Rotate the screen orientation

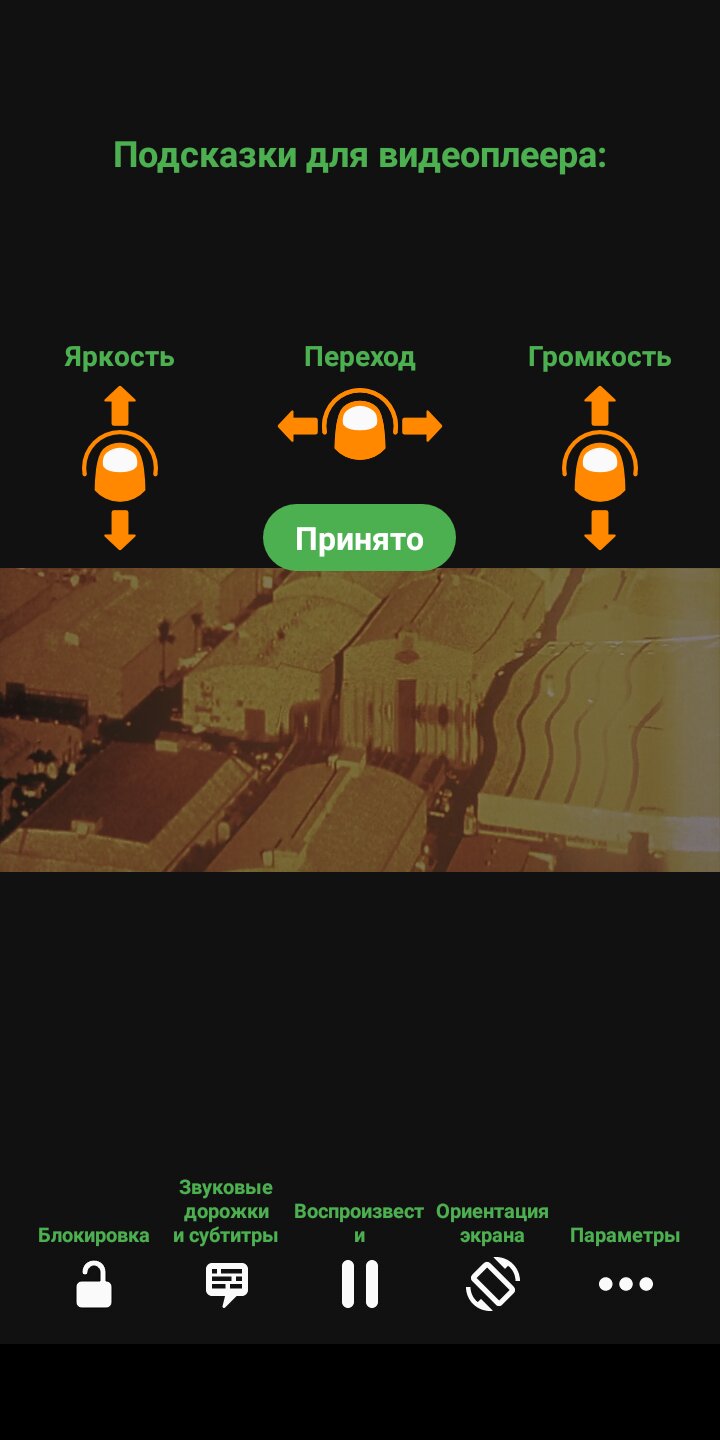493,1284
